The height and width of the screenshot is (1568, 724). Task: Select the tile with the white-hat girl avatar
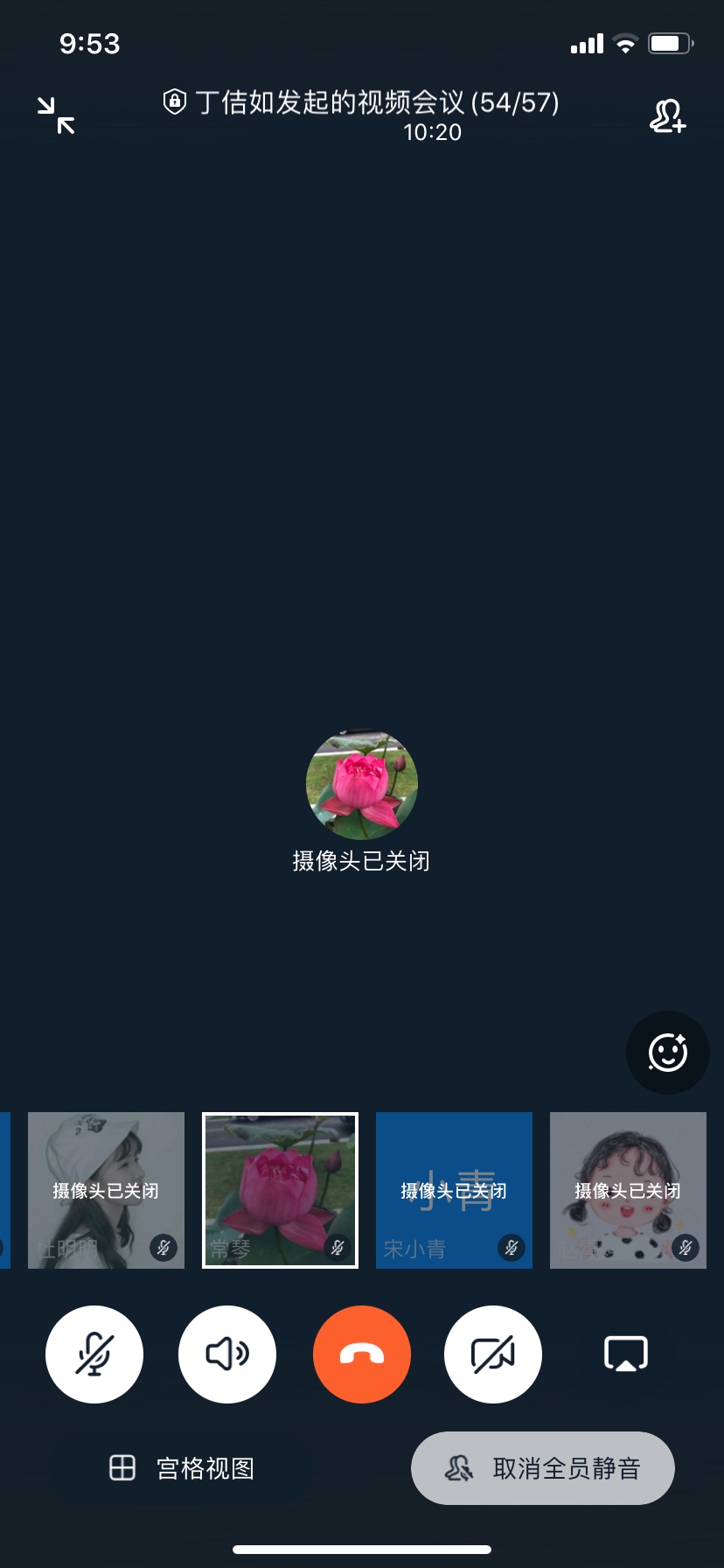pos(106,1190)
